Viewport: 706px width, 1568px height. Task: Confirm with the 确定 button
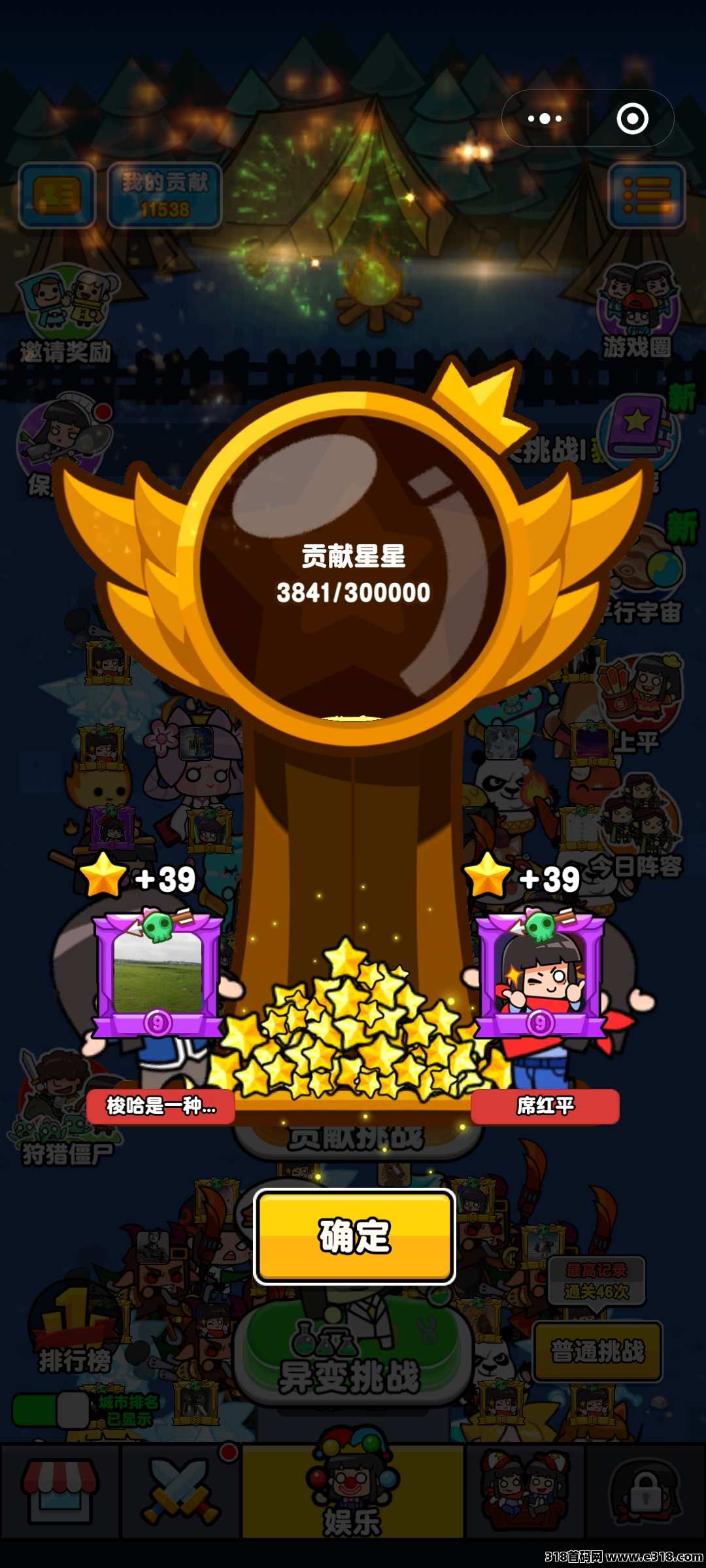[354, 1236]
